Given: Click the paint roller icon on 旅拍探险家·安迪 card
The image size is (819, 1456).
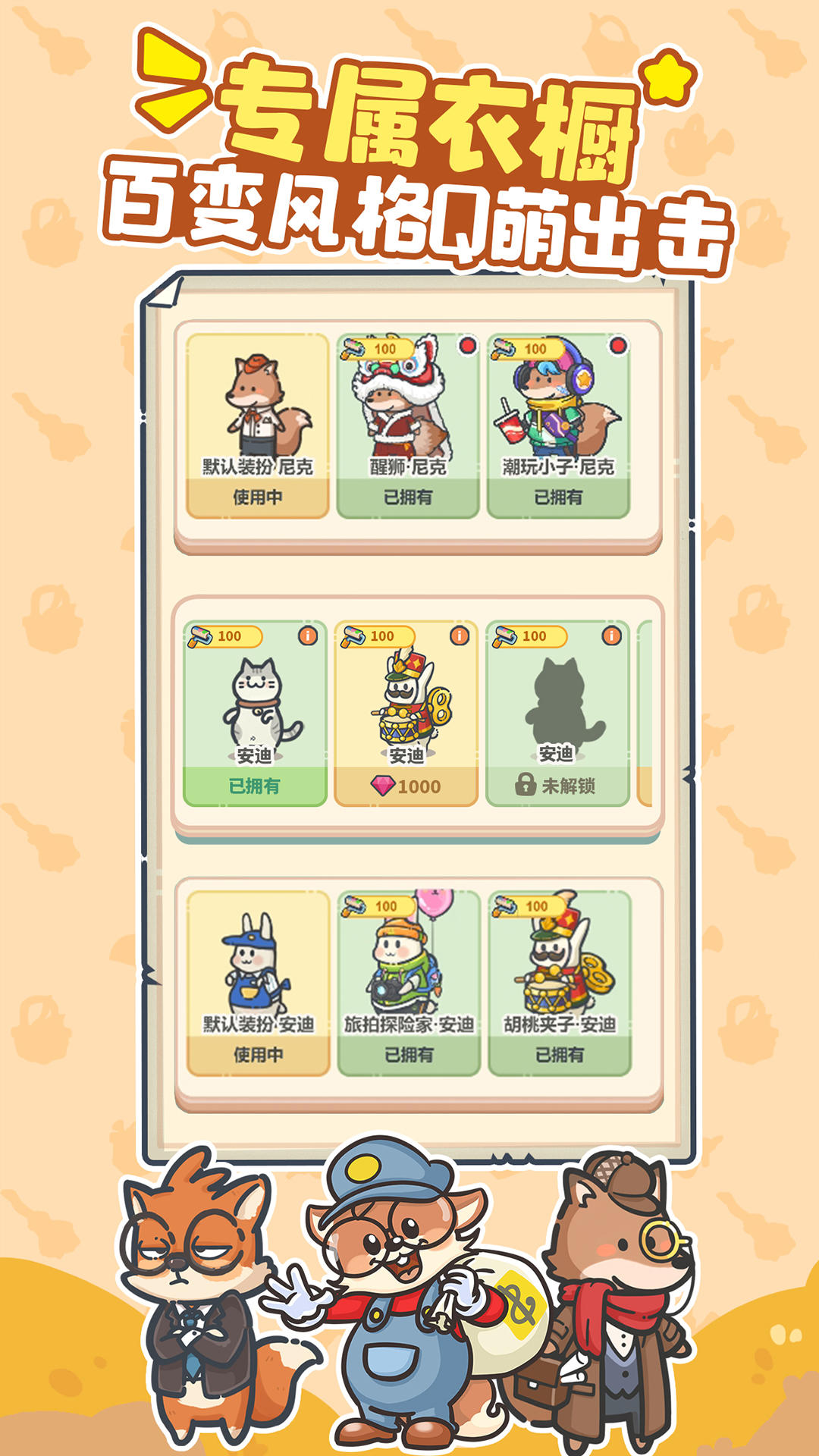Looking at the screenshot, I should 355,906.
